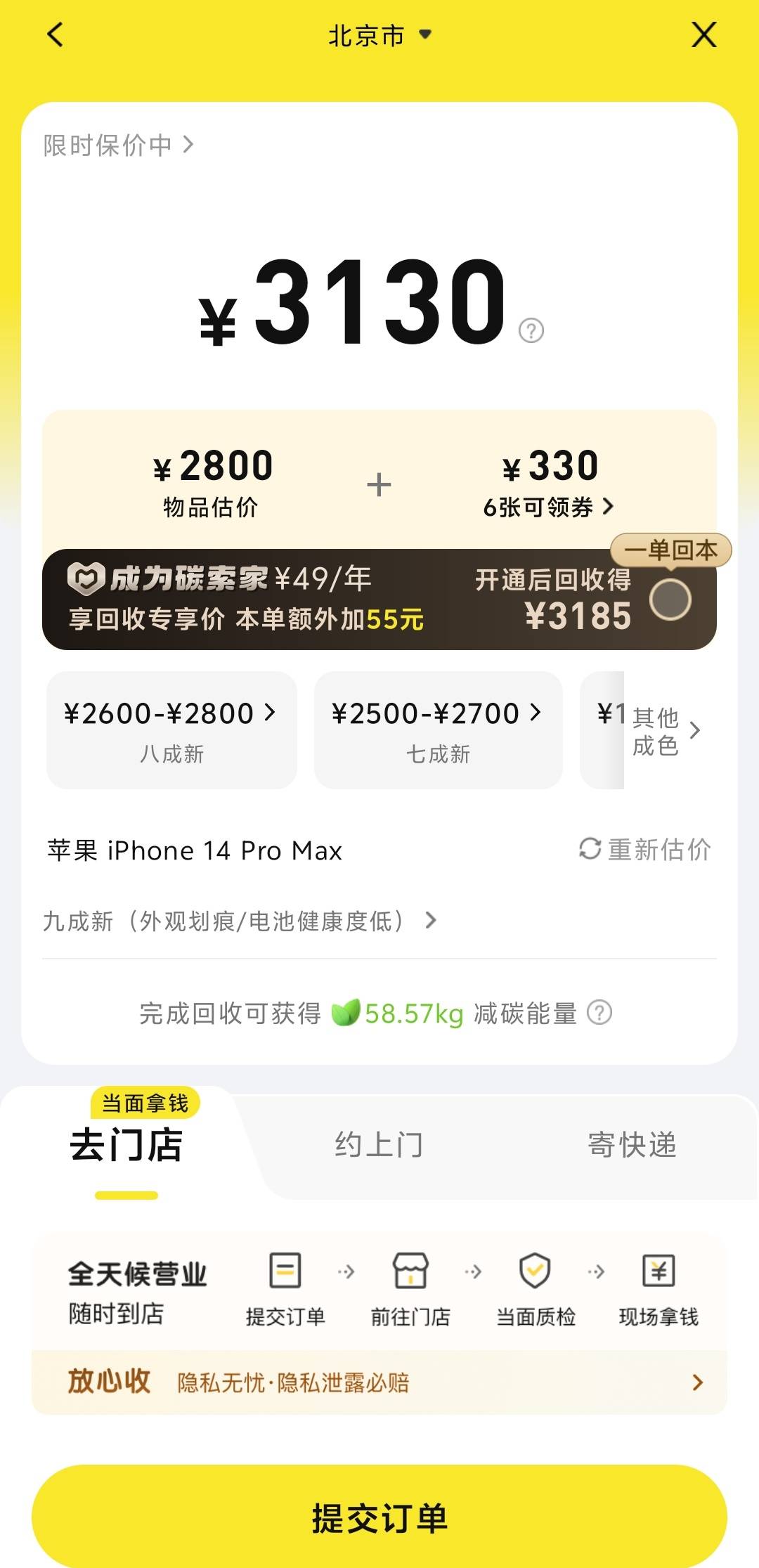
Task: Tap 重新估价 to re-evaluate
Action: coord(645,849)
